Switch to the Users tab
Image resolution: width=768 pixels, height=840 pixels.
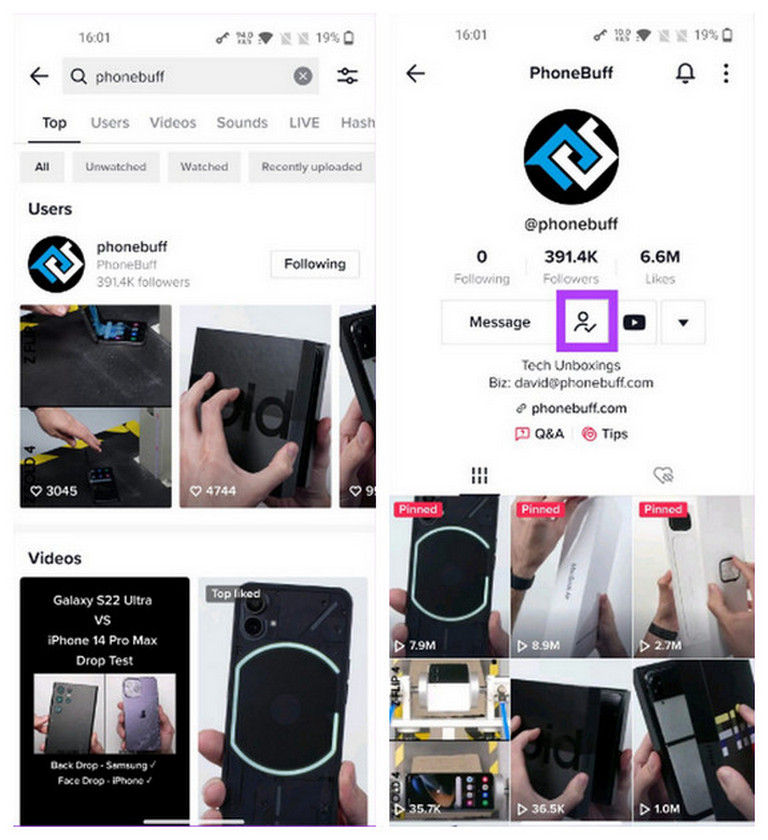(109, 122)
